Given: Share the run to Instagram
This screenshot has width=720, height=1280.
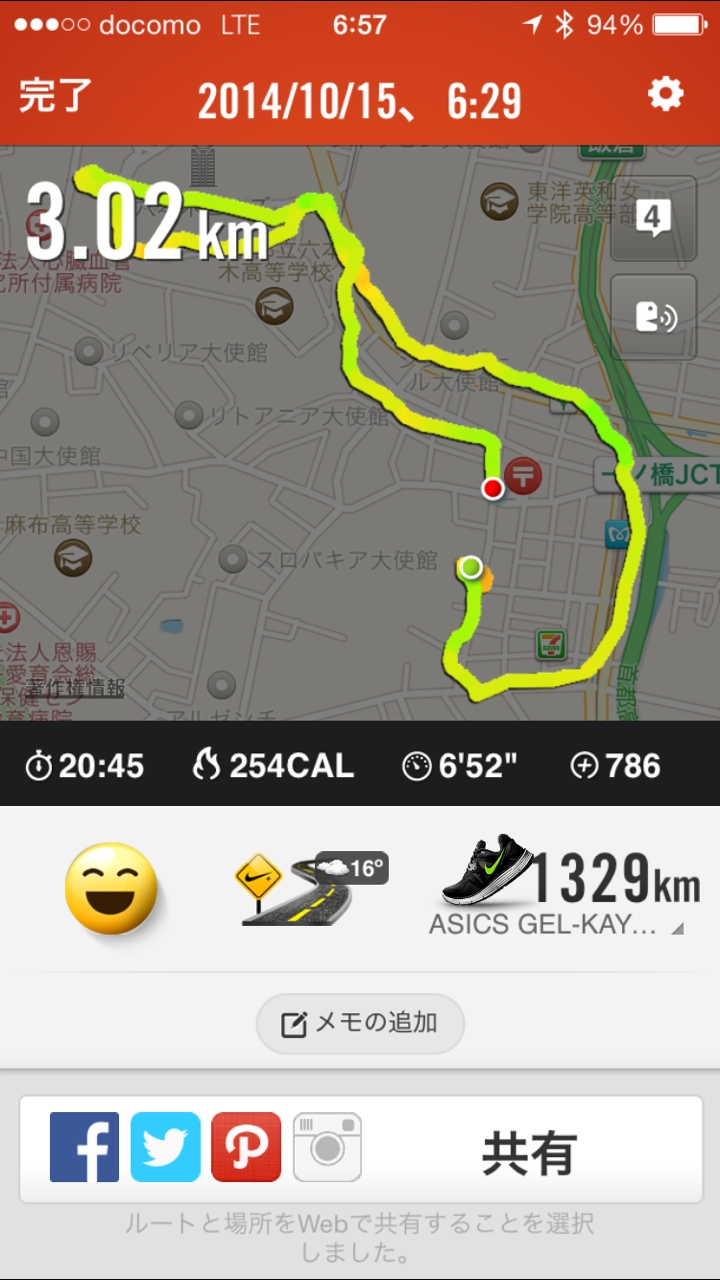Looking at the screenshot, I should [x=327, y=1147].
